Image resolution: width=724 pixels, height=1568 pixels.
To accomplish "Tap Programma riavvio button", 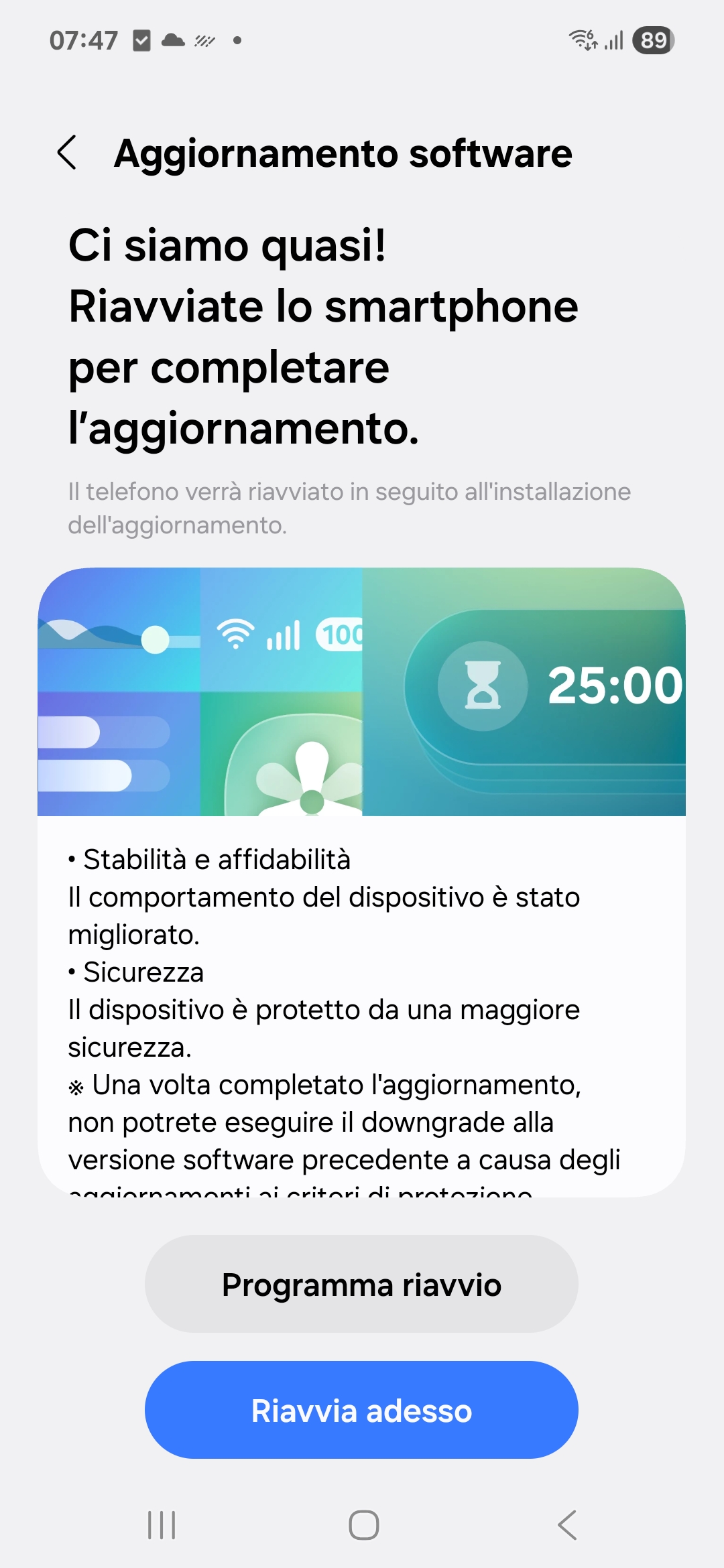I will tap(361, 1285).
